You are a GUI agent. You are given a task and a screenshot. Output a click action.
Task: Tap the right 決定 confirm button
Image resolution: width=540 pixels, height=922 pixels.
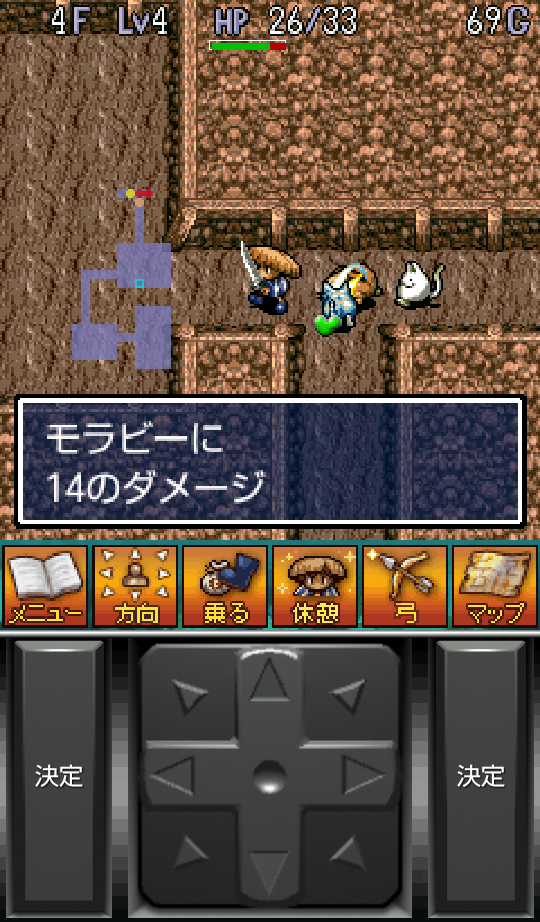(481, 776)
